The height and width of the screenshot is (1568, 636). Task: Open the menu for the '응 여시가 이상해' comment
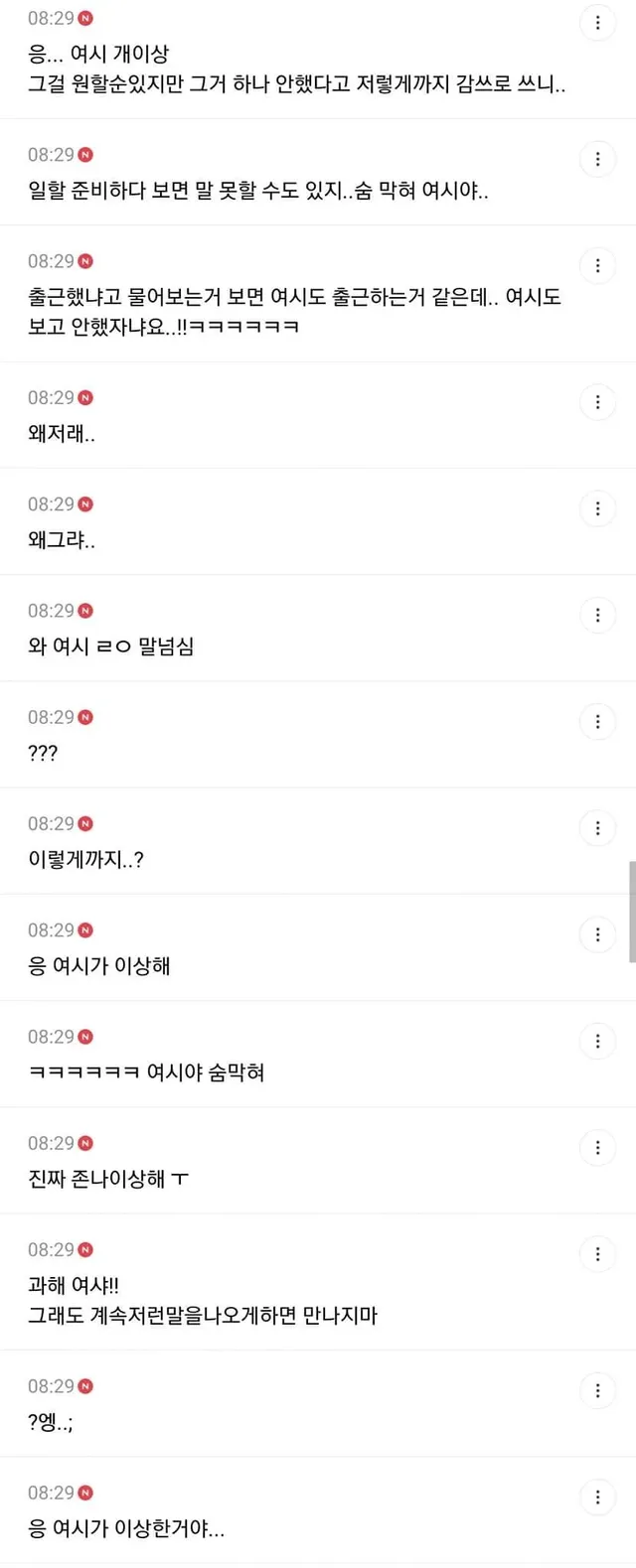[x=597, y=934]
